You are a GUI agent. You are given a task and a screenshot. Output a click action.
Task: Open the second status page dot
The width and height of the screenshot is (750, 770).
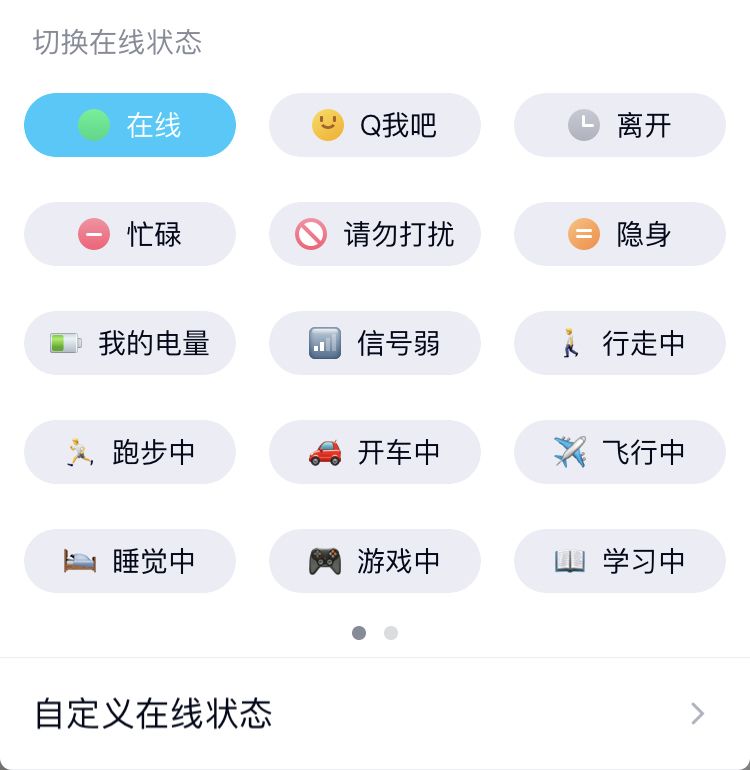(x=391, y=633)
